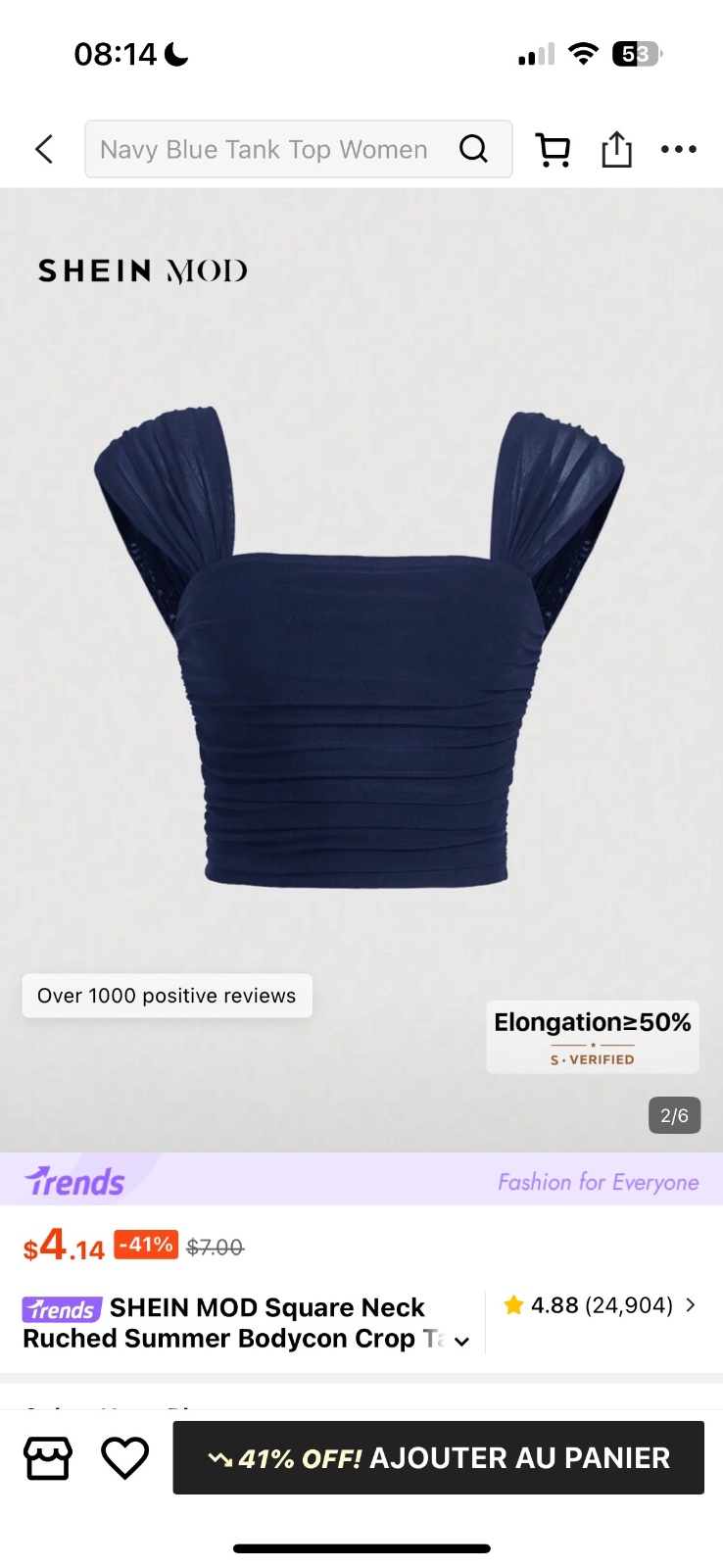
Task: Share this product
Action: (x=616, y=149)
